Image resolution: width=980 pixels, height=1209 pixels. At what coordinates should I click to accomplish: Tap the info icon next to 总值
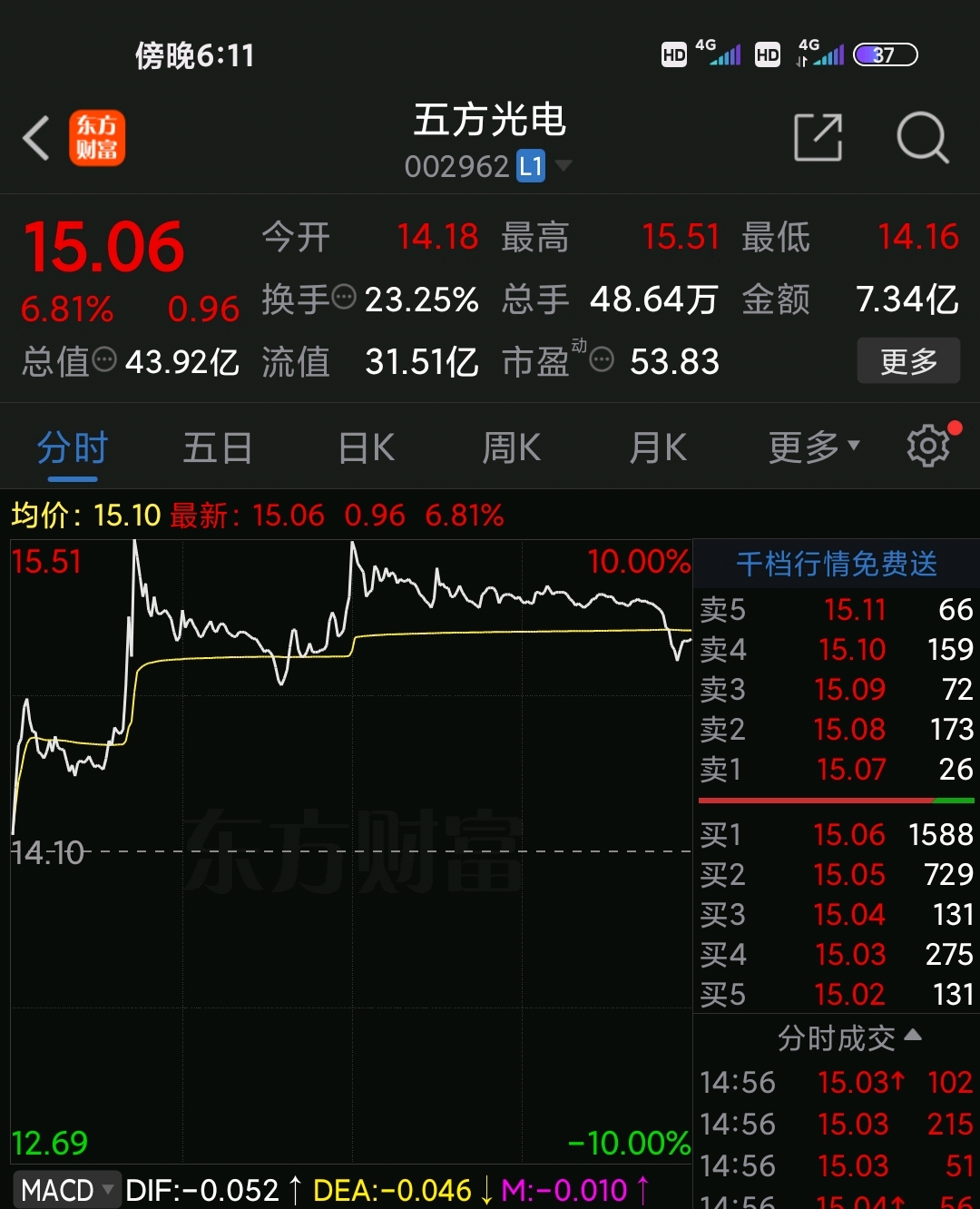point(103,361)
